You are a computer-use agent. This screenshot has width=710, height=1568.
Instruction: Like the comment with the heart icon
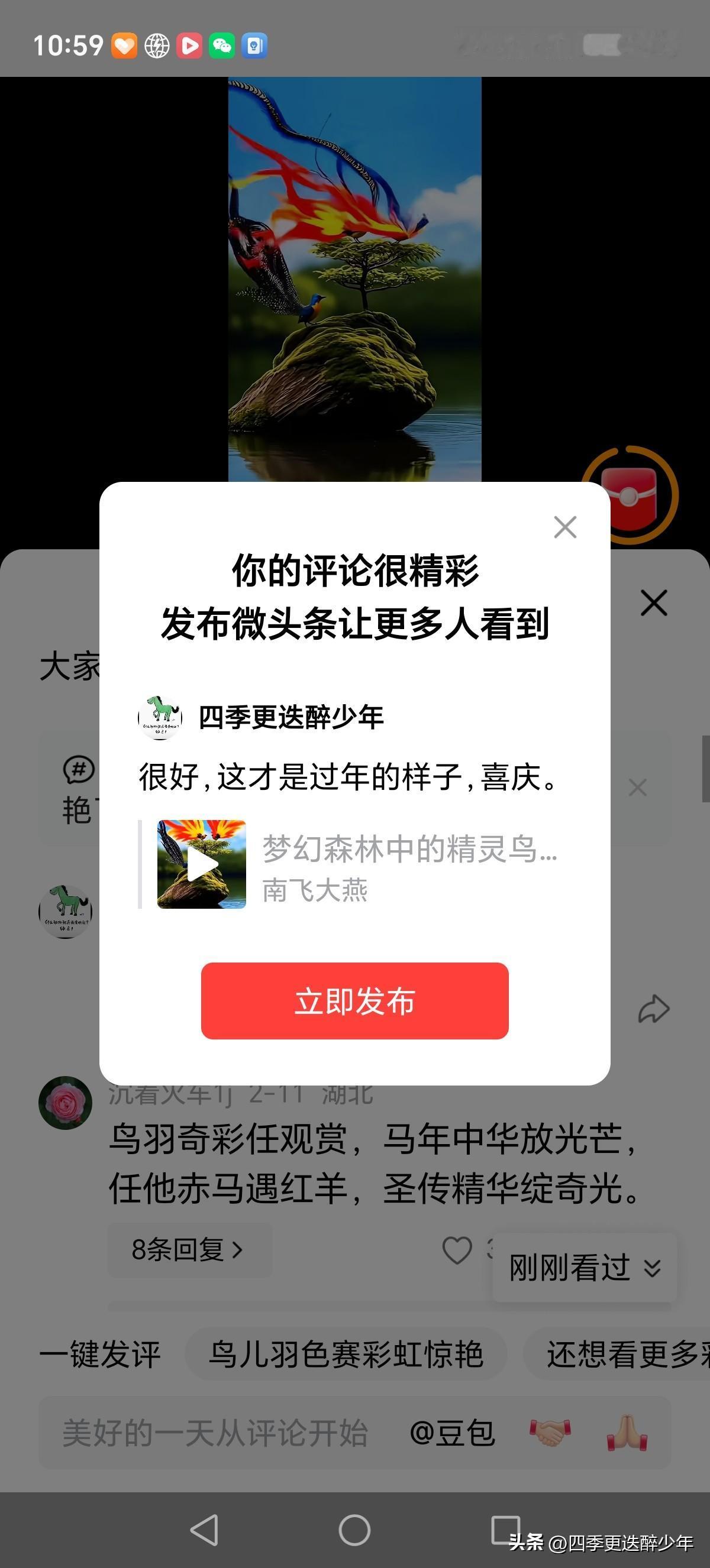click(457, 1251)
